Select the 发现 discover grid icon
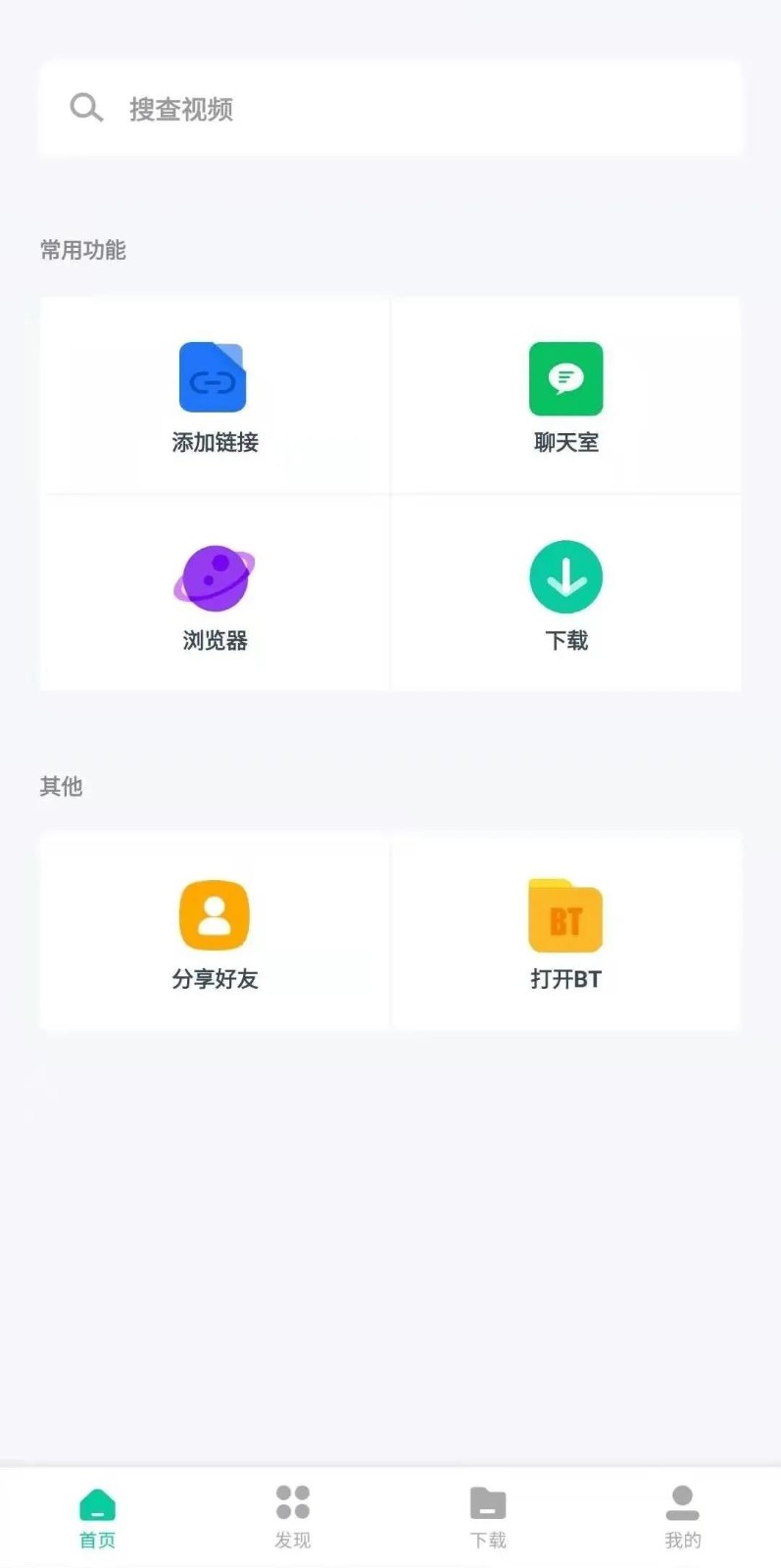The height and width of the screenshot is (1568, 781). point(293,1499)
